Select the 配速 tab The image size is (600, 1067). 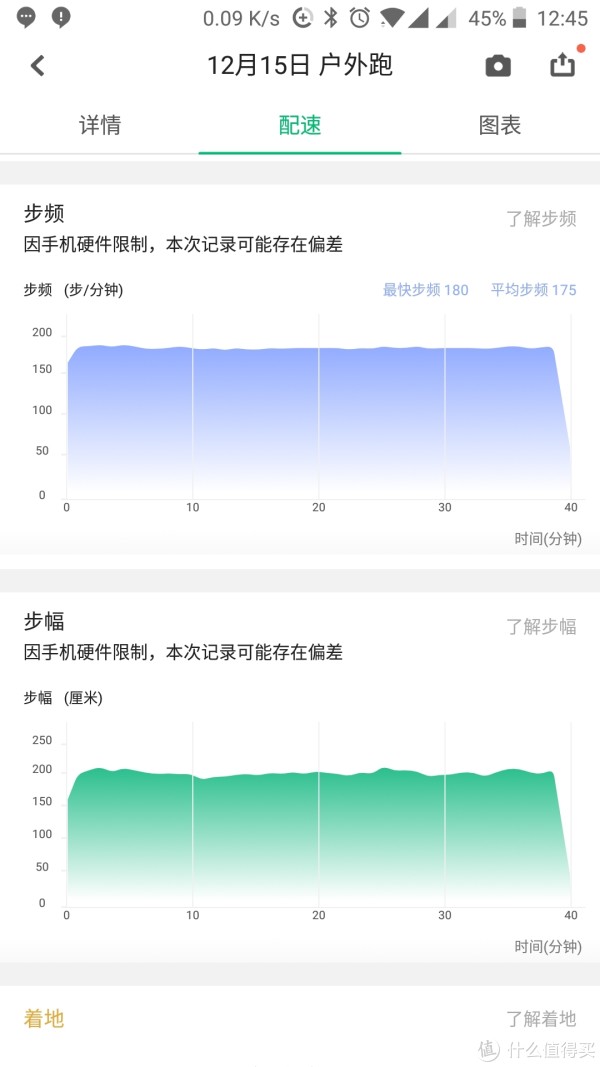tap(300, 125)
